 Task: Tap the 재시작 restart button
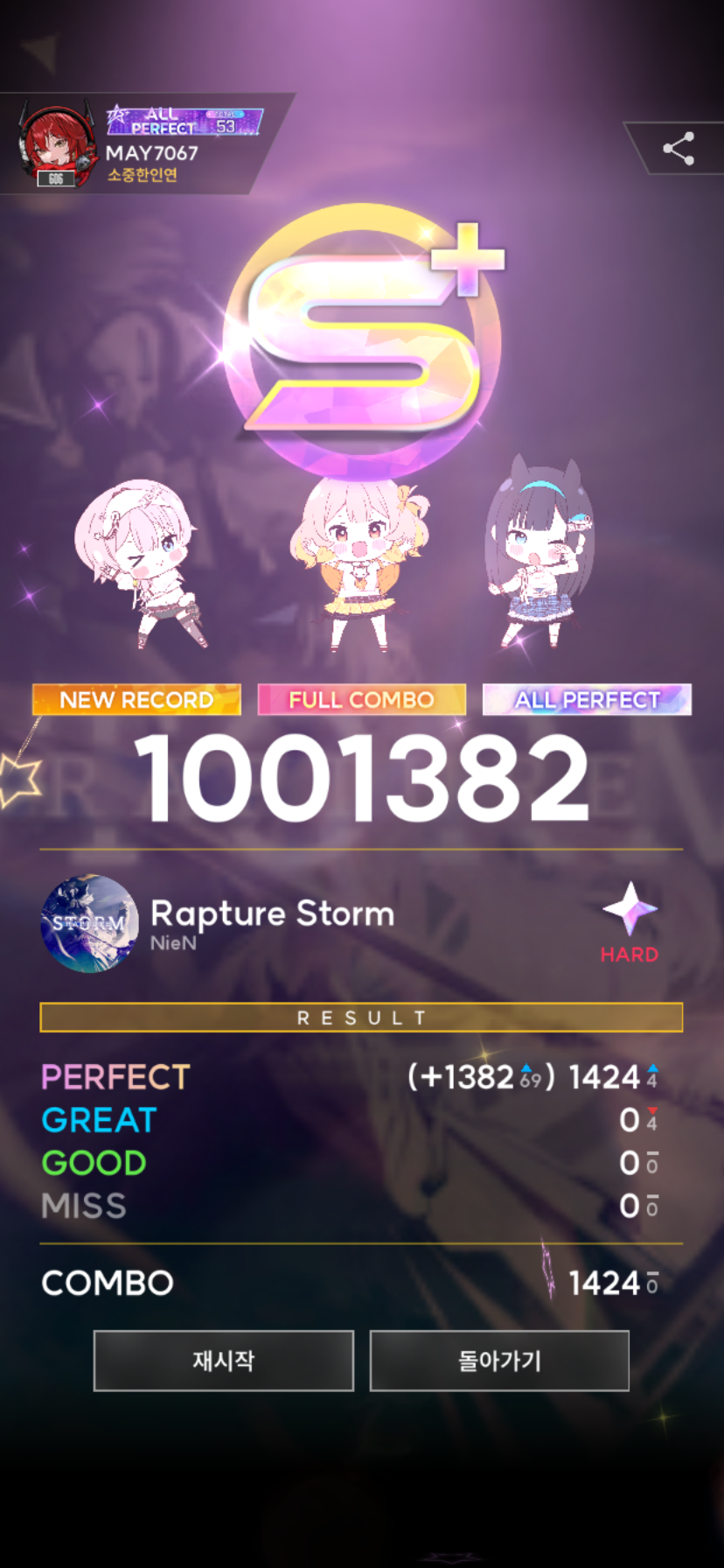click(224, 1361)
